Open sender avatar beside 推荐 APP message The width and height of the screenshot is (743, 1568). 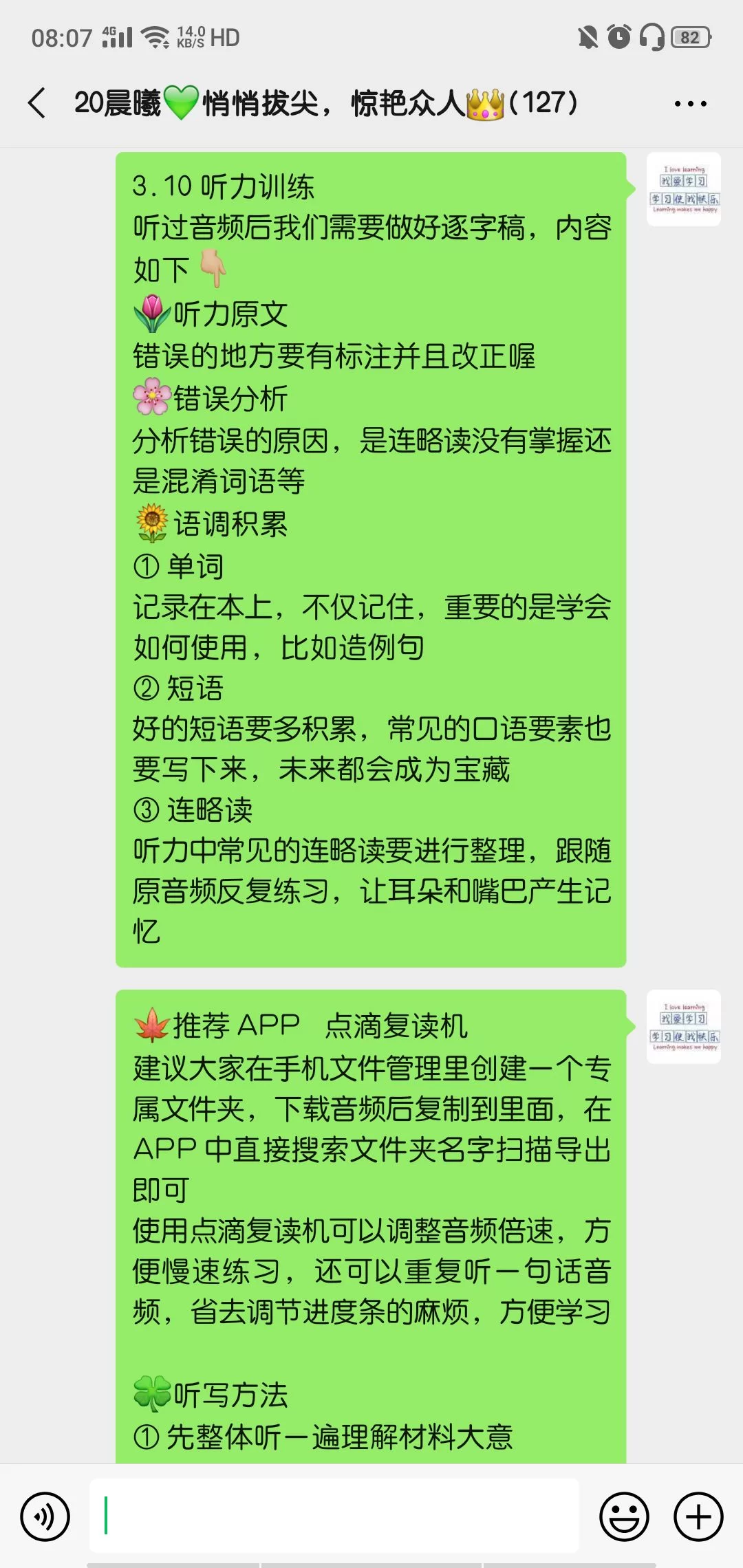pos(684,1027)
